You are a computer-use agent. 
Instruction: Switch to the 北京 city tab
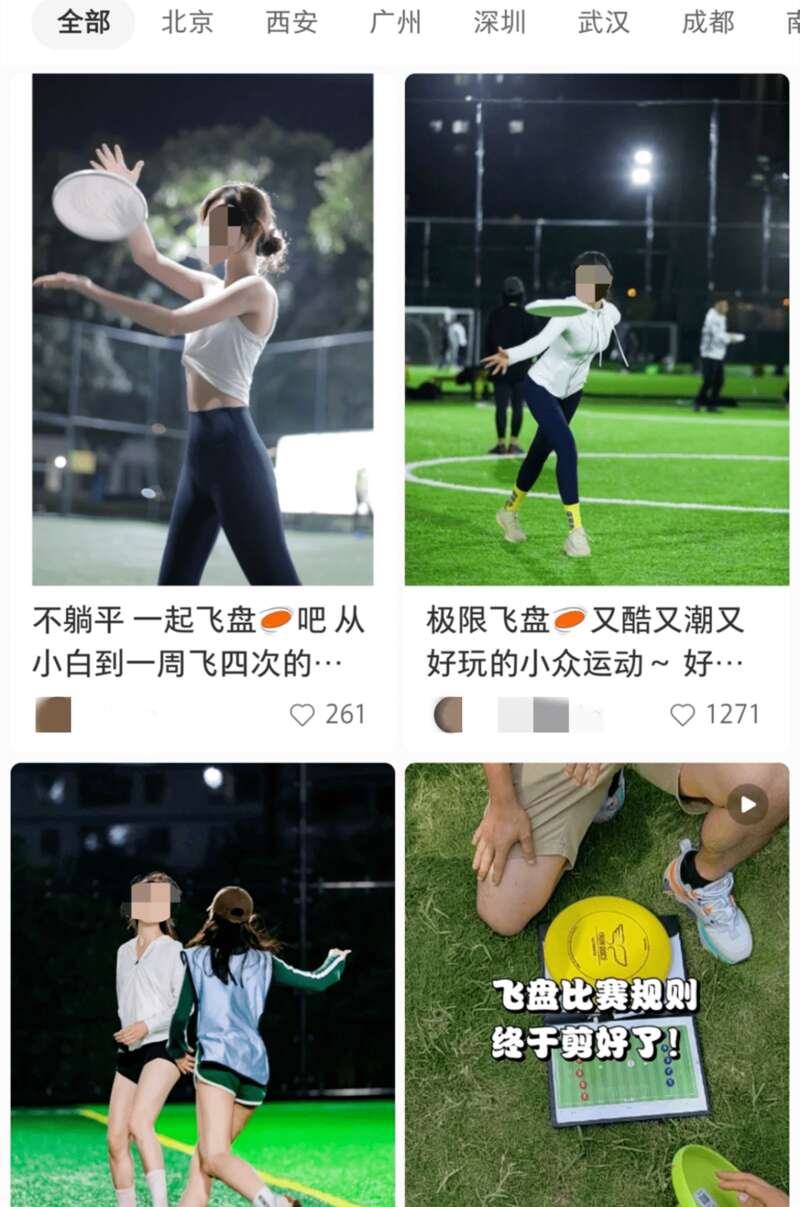[x=187, y=23]
